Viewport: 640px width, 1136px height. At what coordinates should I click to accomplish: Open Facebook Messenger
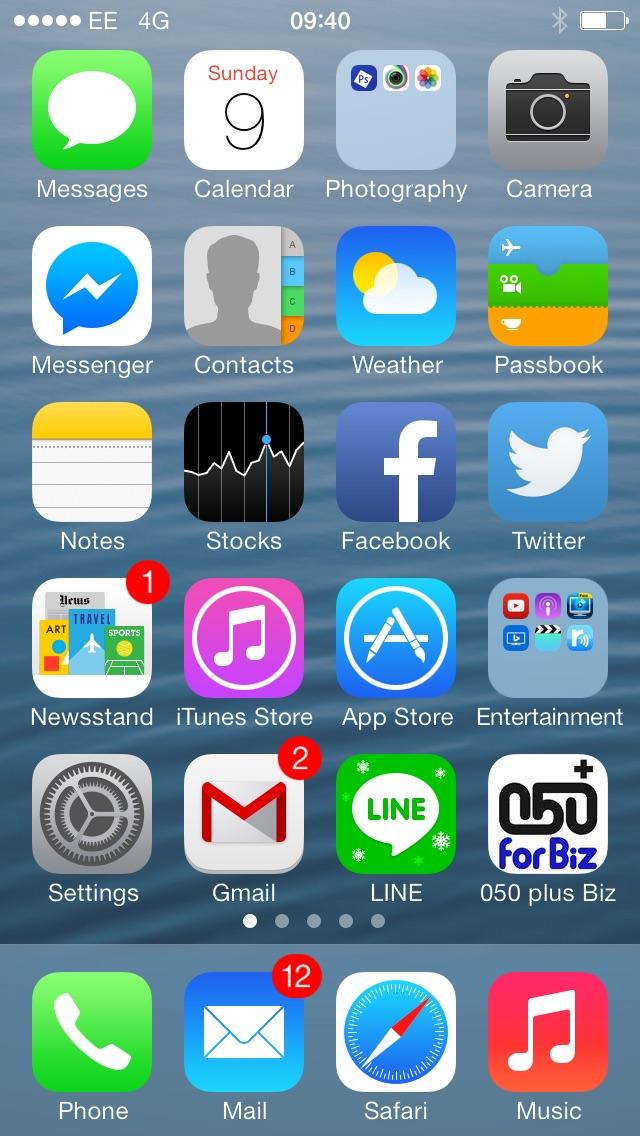click(x=92, y=286)
